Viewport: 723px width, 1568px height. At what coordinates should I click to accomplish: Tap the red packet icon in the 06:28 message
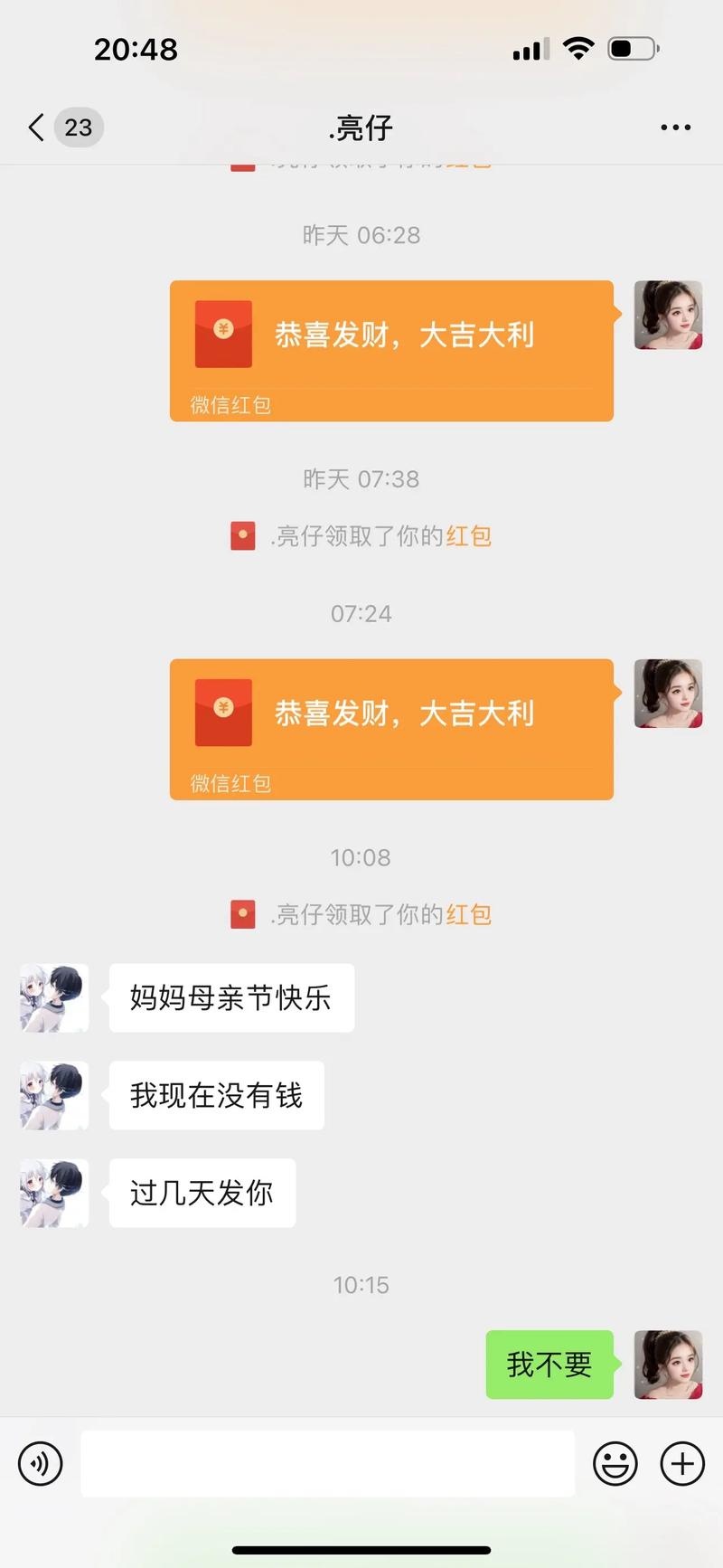223,333
